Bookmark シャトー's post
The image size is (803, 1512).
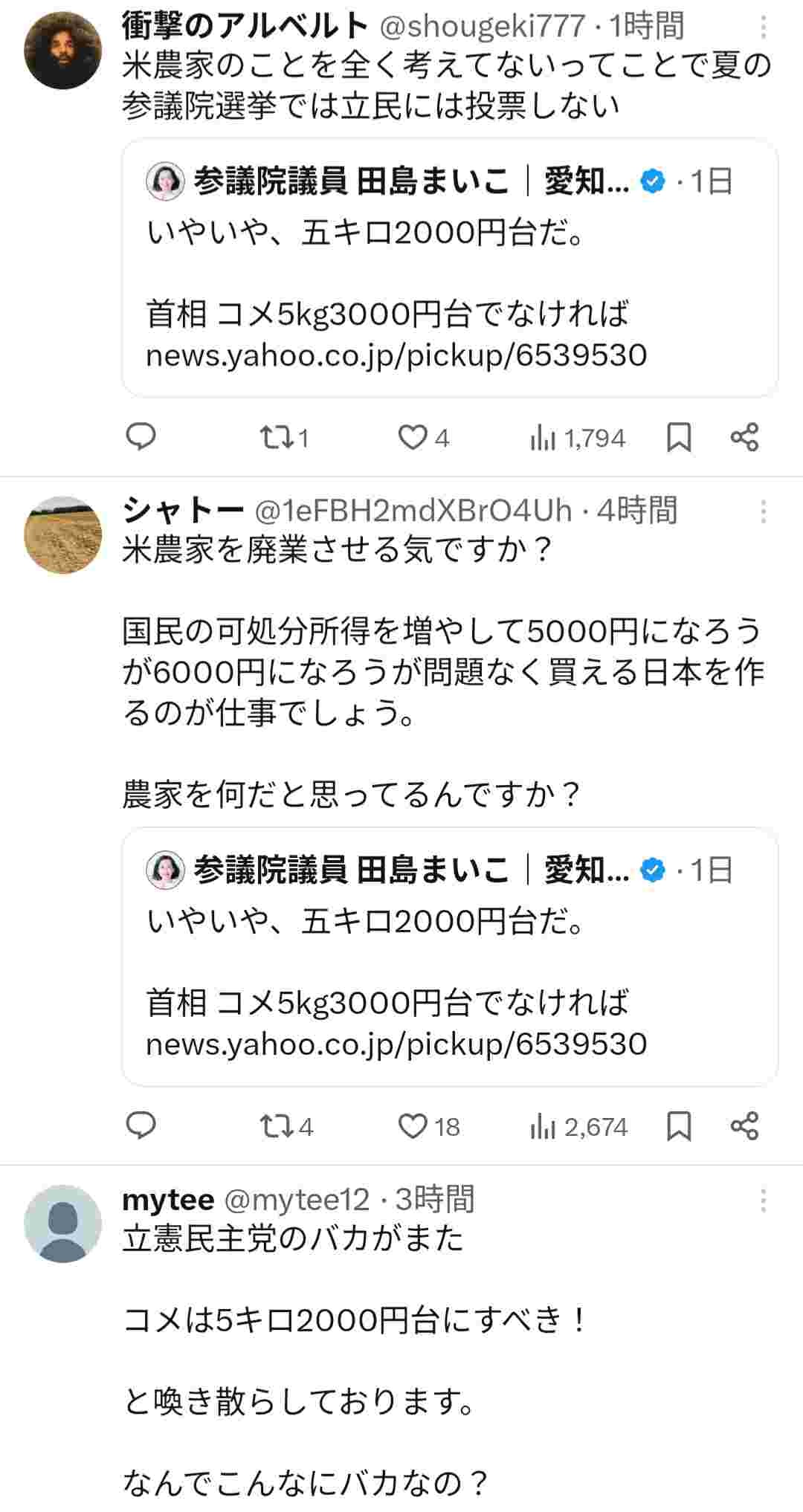(x=679, y=1125)
